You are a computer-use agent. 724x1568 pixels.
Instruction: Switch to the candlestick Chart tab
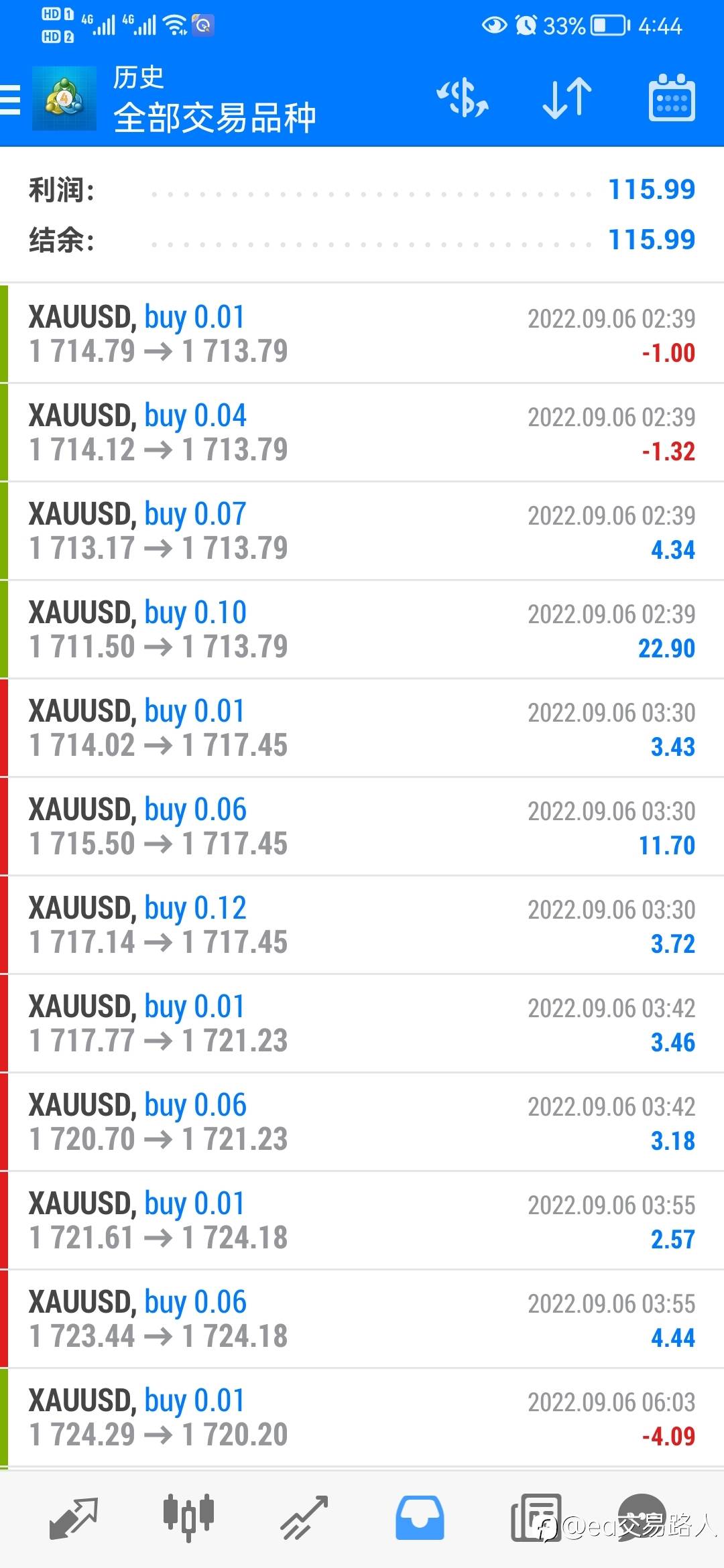point(188,1518)
